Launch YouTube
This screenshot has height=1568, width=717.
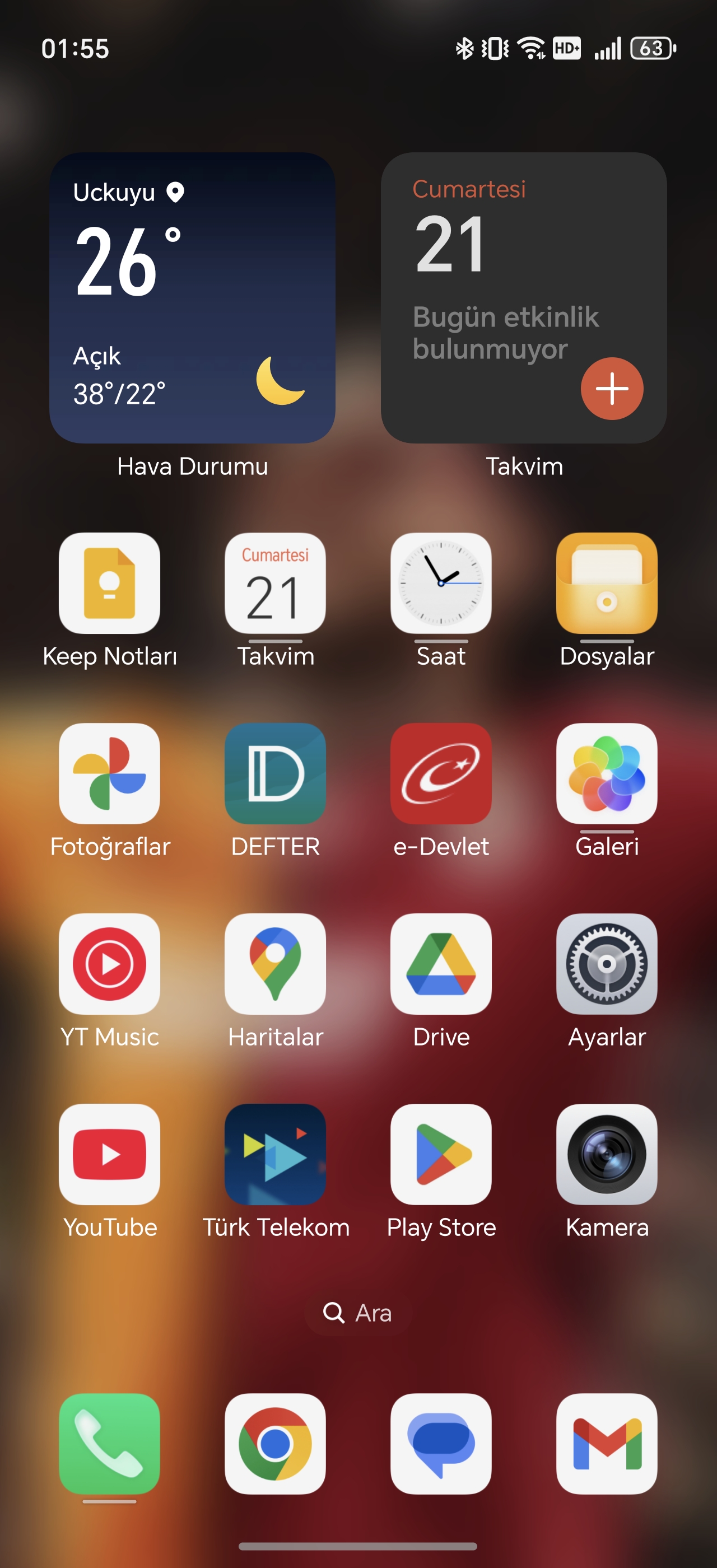point(110,1154)
